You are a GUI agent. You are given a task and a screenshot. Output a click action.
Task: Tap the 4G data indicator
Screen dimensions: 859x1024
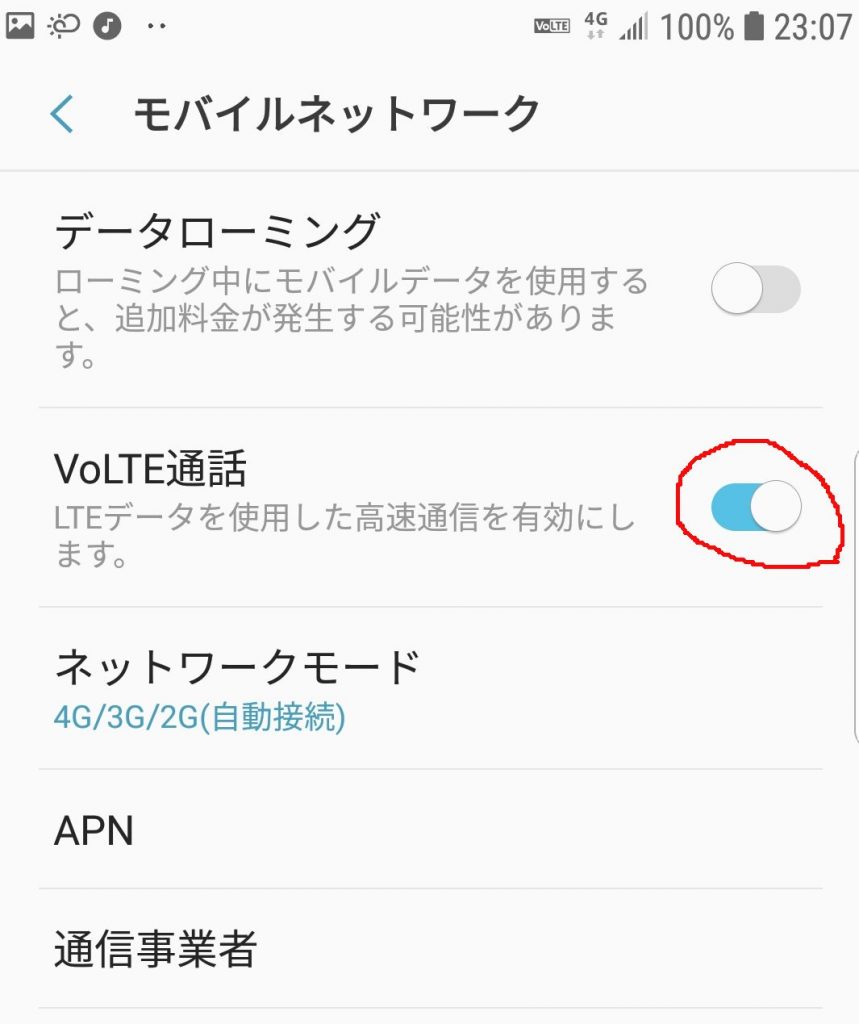tap(594, 25)
